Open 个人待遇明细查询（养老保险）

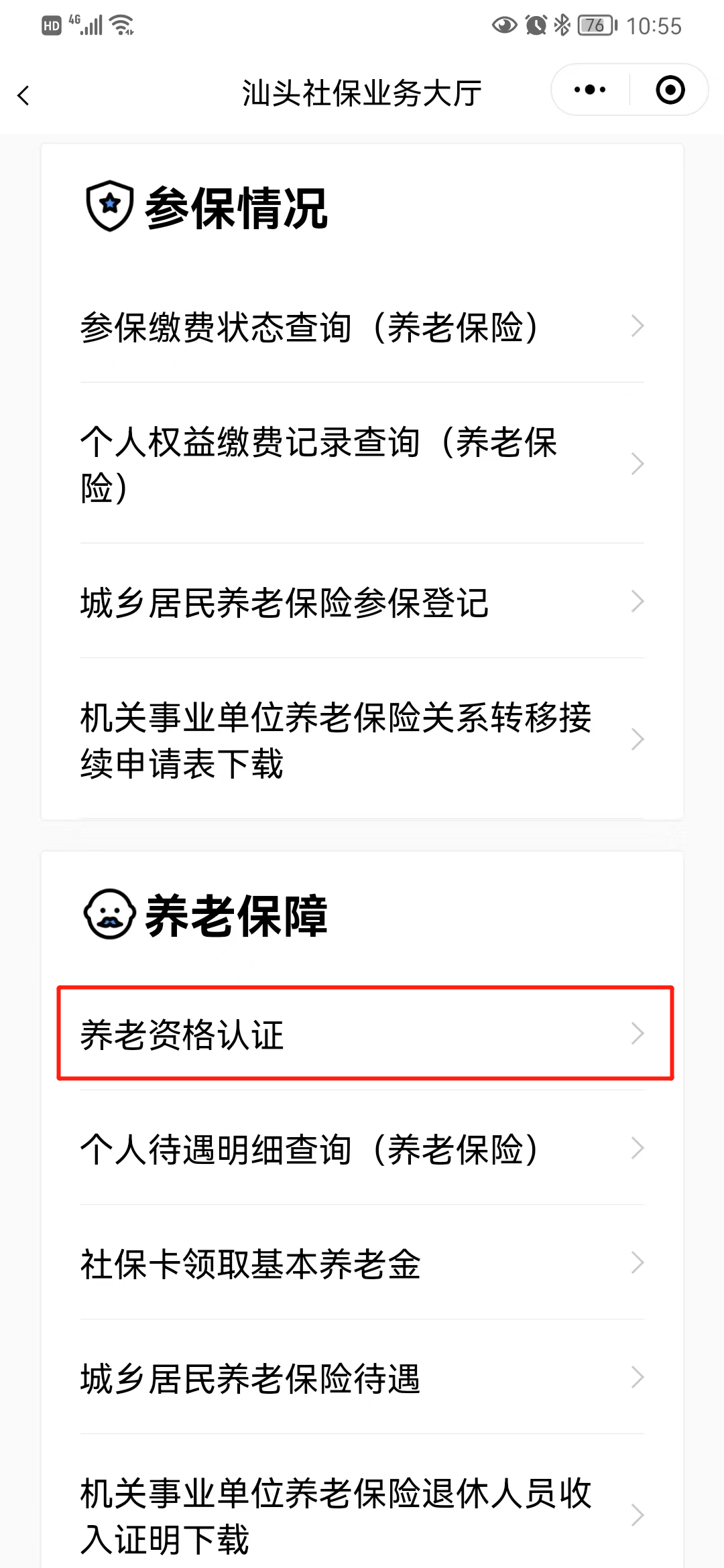(362, 1149)
